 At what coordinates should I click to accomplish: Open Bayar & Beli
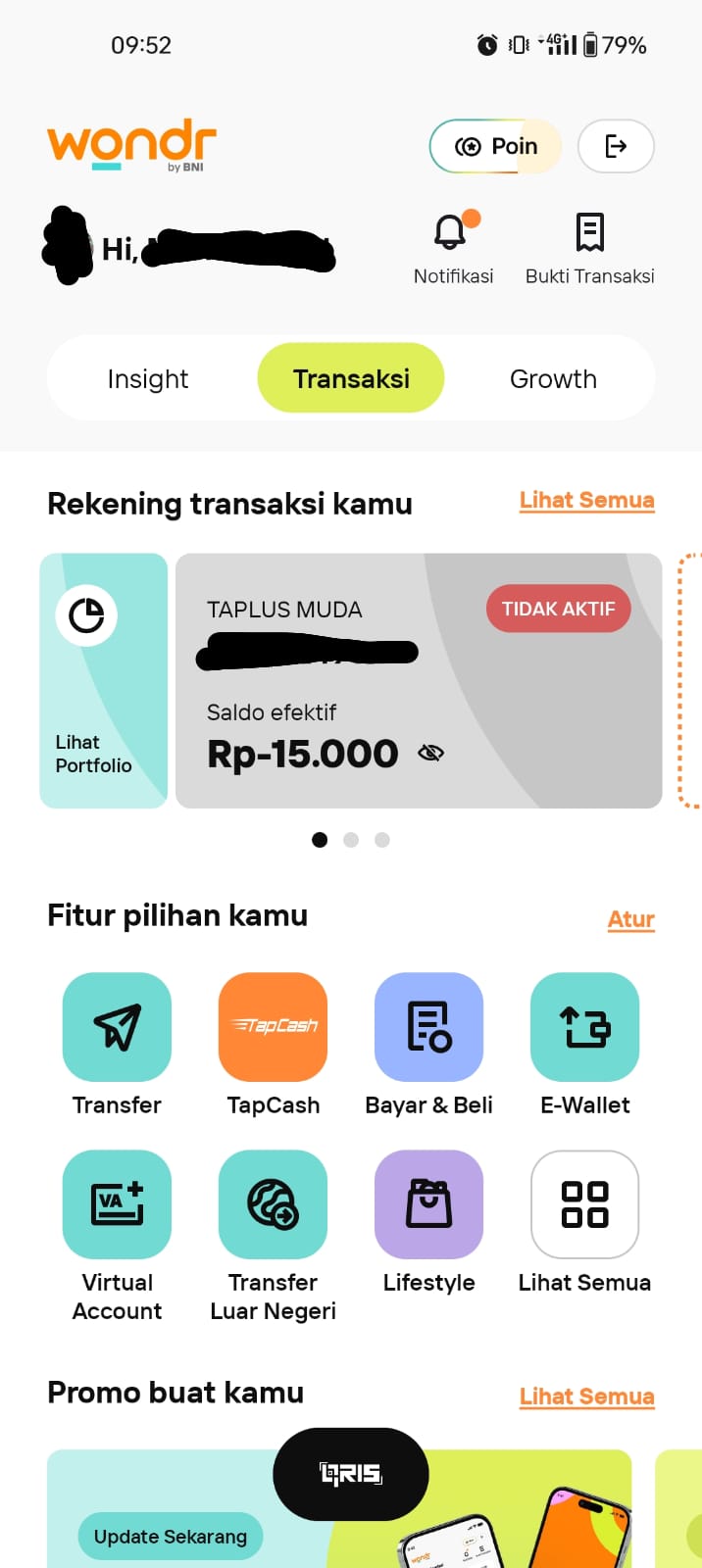(x=428, y=1027)
